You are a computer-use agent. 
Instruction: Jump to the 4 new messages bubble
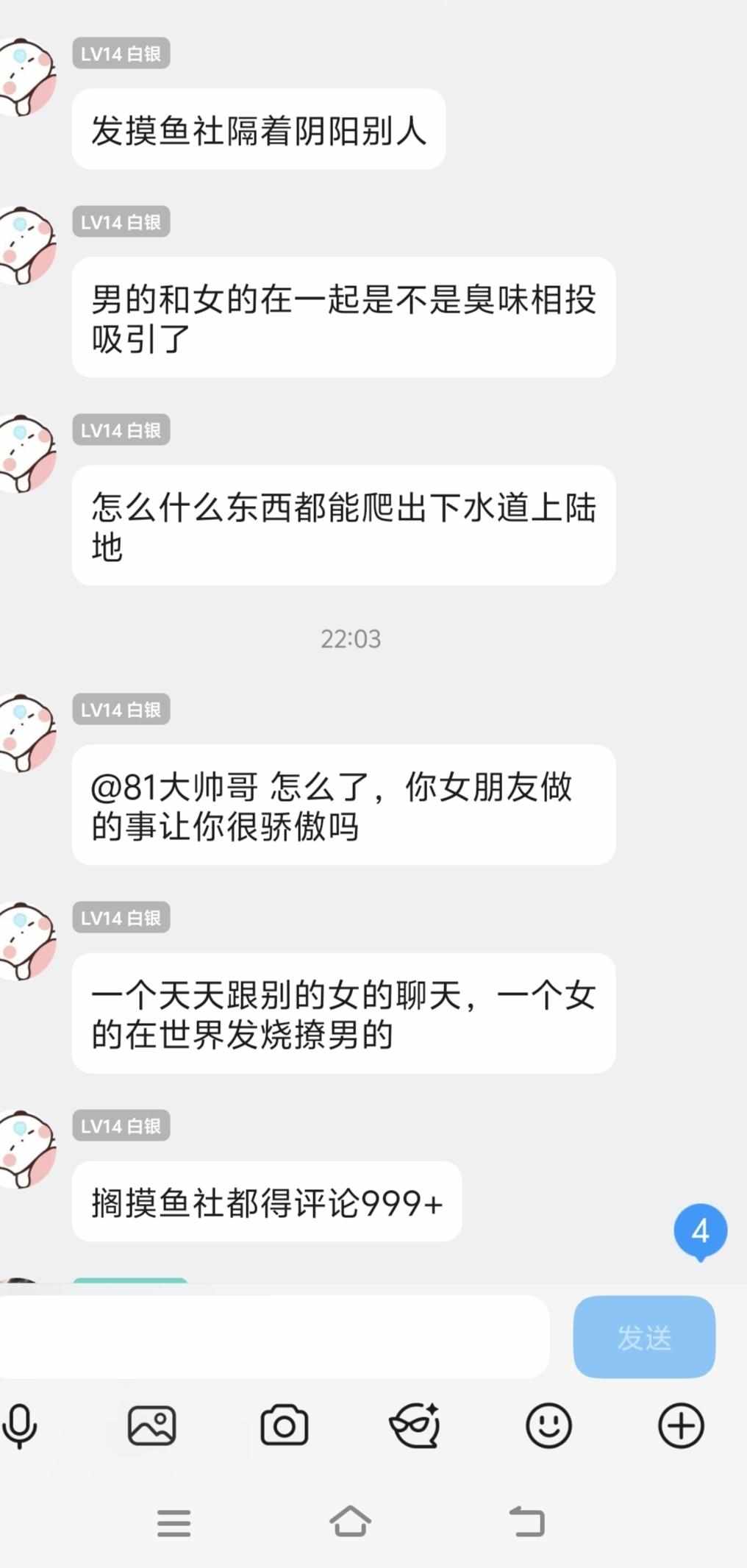(x=700, y=1231)
